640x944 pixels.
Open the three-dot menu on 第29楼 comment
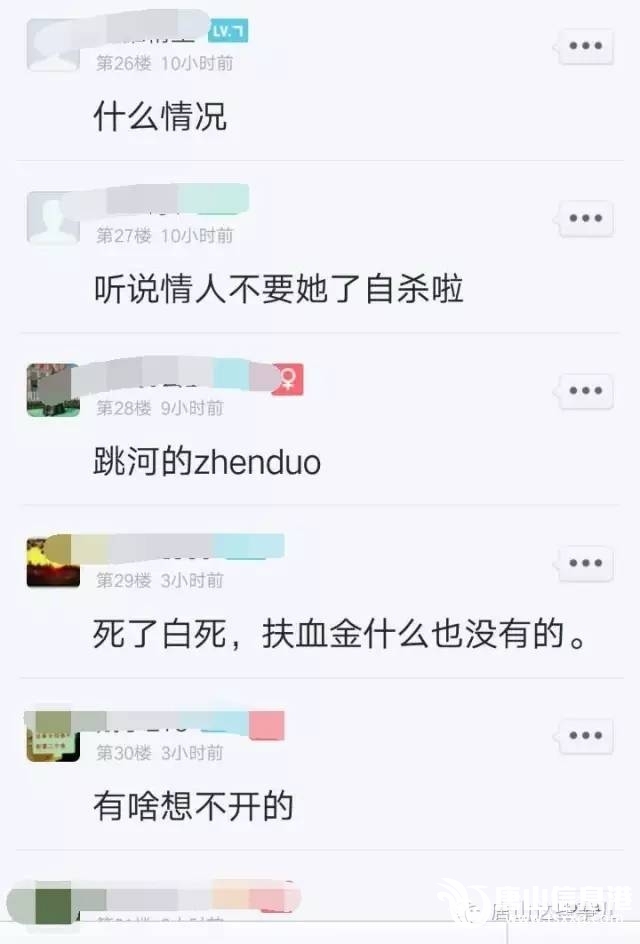pyautogui.click(x=585, y=563)
